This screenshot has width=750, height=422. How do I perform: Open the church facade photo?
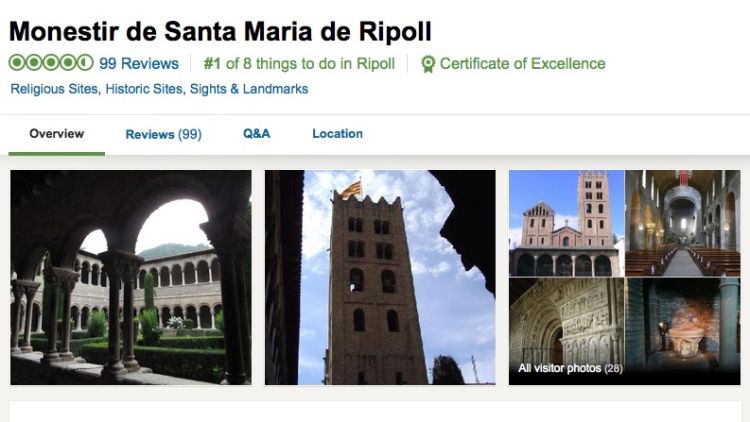[x=566, y=222]
